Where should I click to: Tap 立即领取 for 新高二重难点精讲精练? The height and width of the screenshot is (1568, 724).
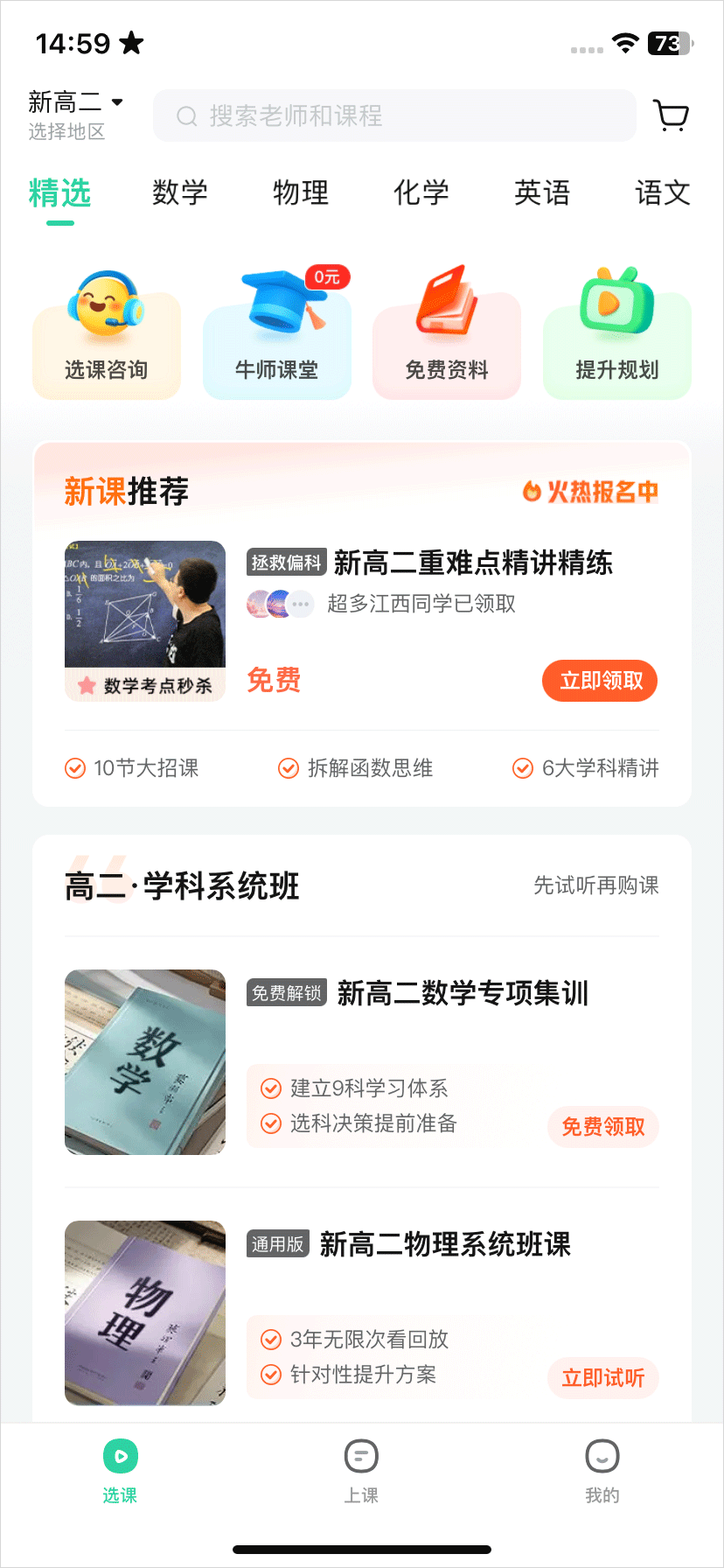600,681
